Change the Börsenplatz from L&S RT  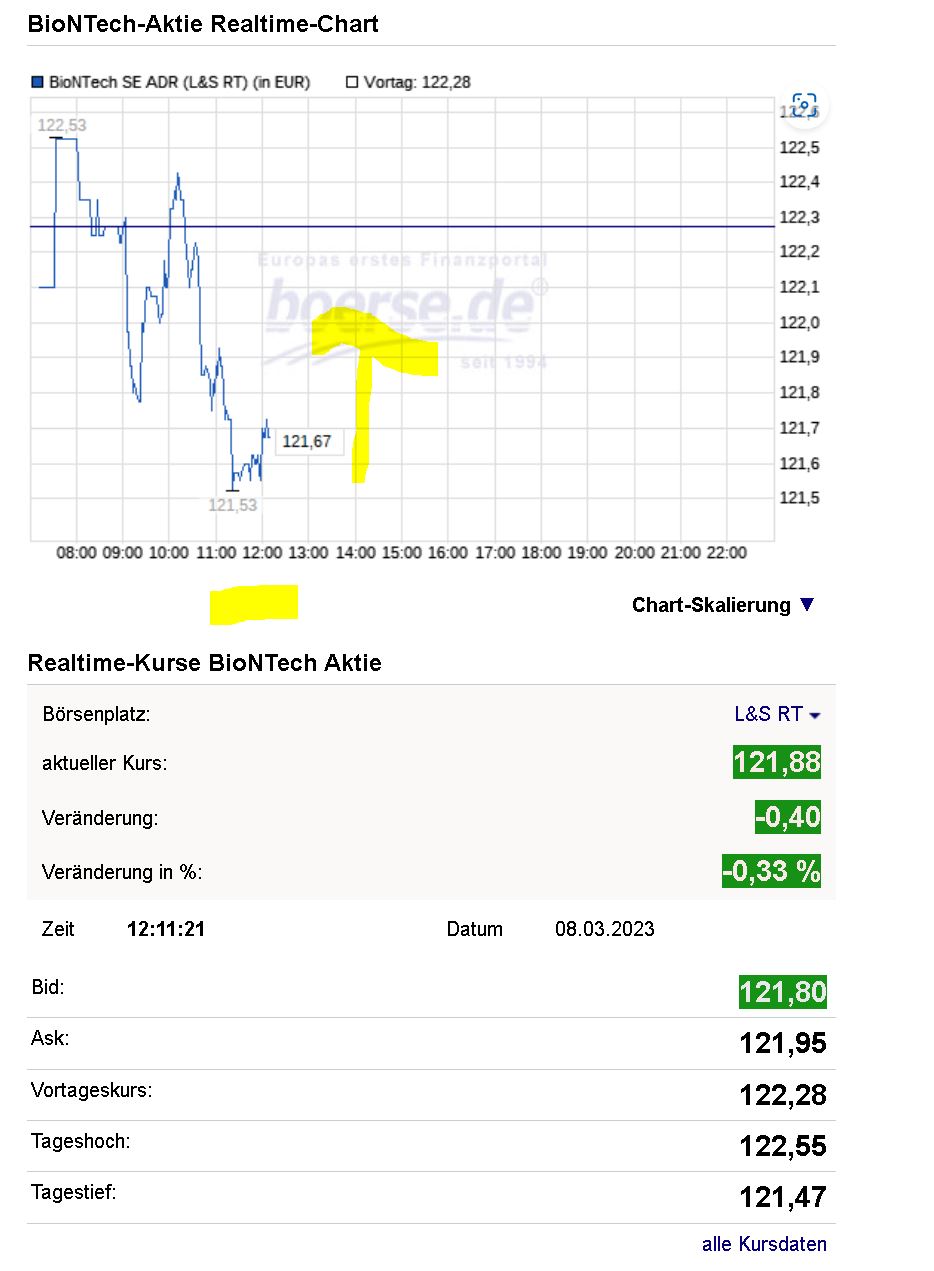point(777,714)
